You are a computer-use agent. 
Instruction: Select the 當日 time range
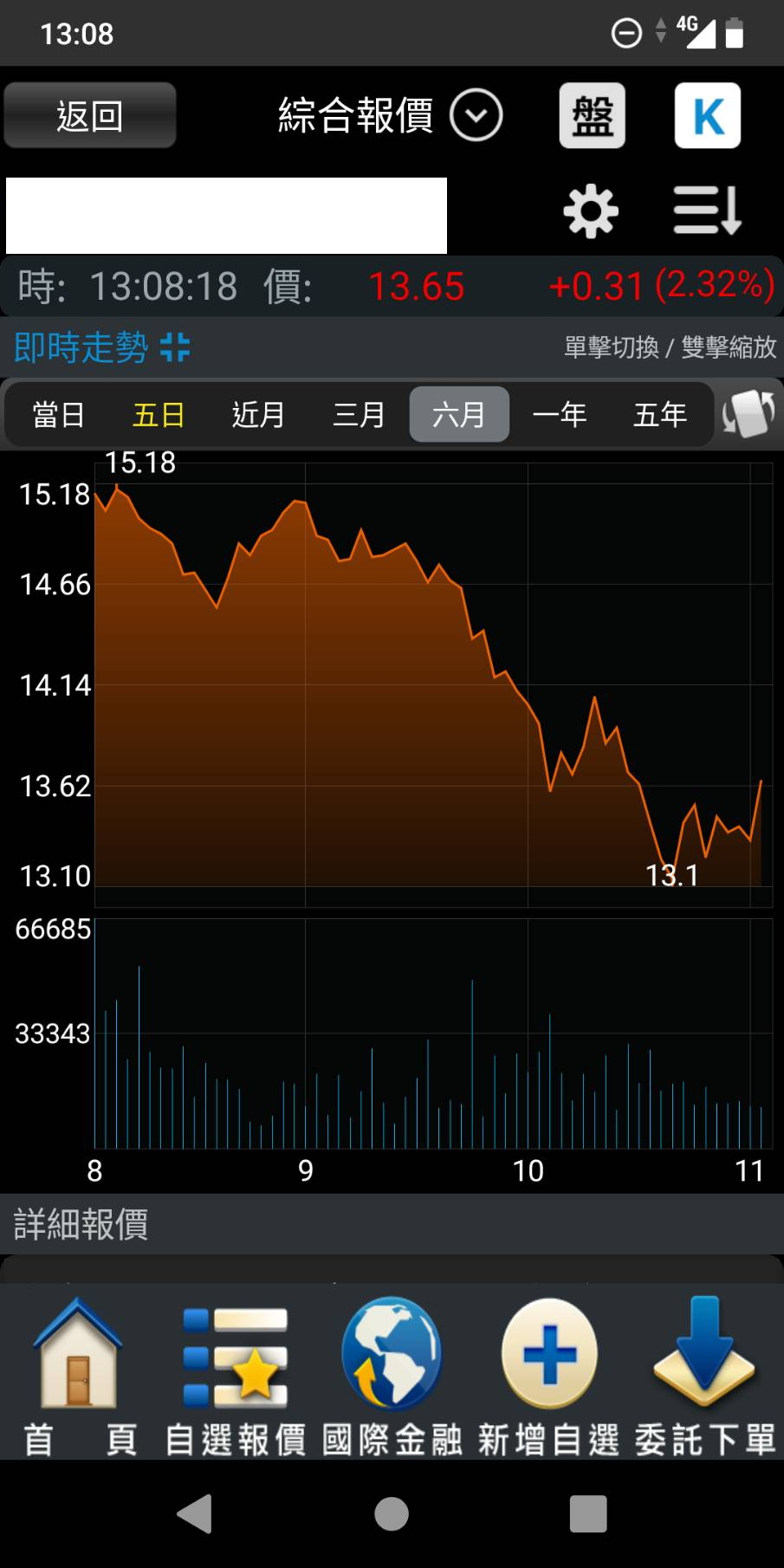(58, 415)
